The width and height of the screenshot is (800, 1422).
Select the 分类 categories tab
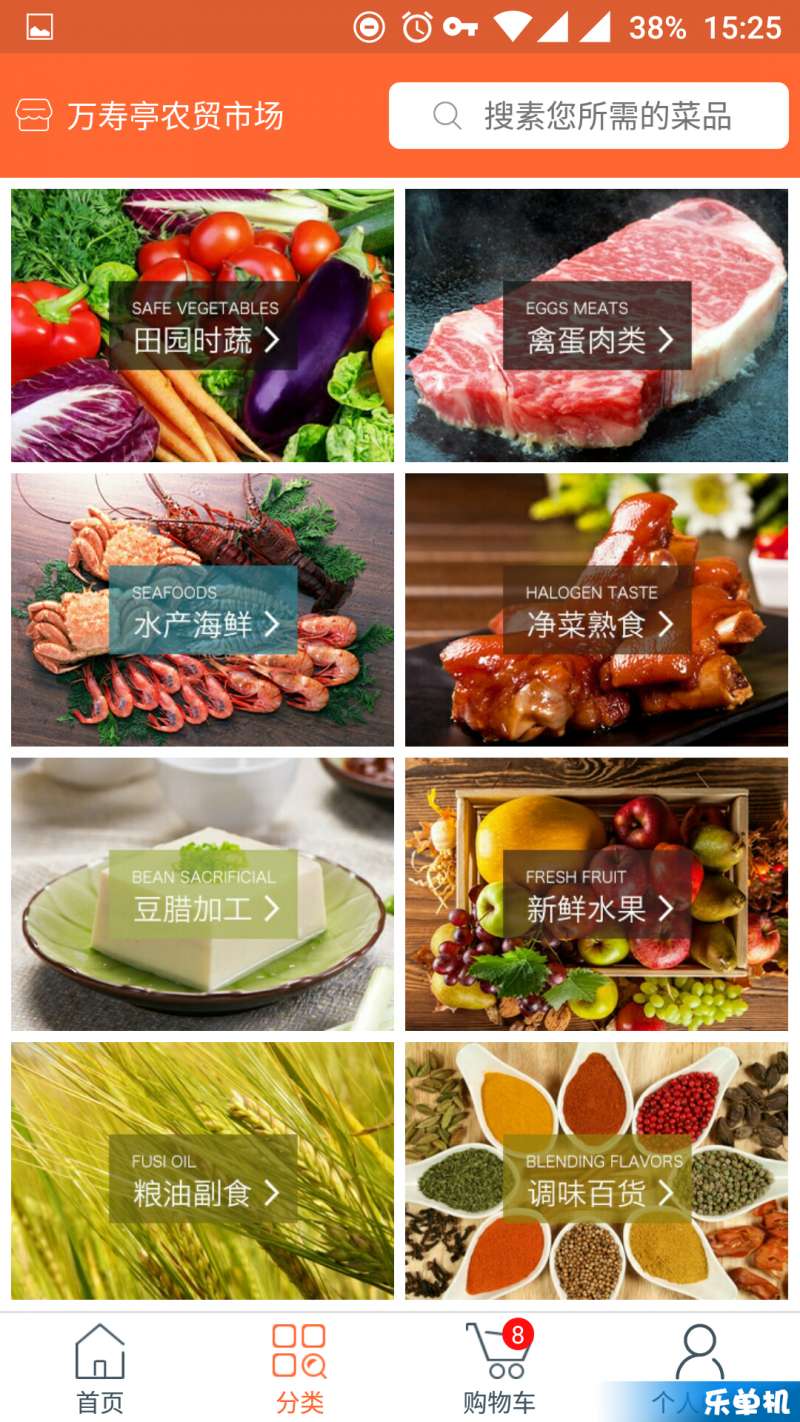pyautogui.click(x=300, y=1368)
